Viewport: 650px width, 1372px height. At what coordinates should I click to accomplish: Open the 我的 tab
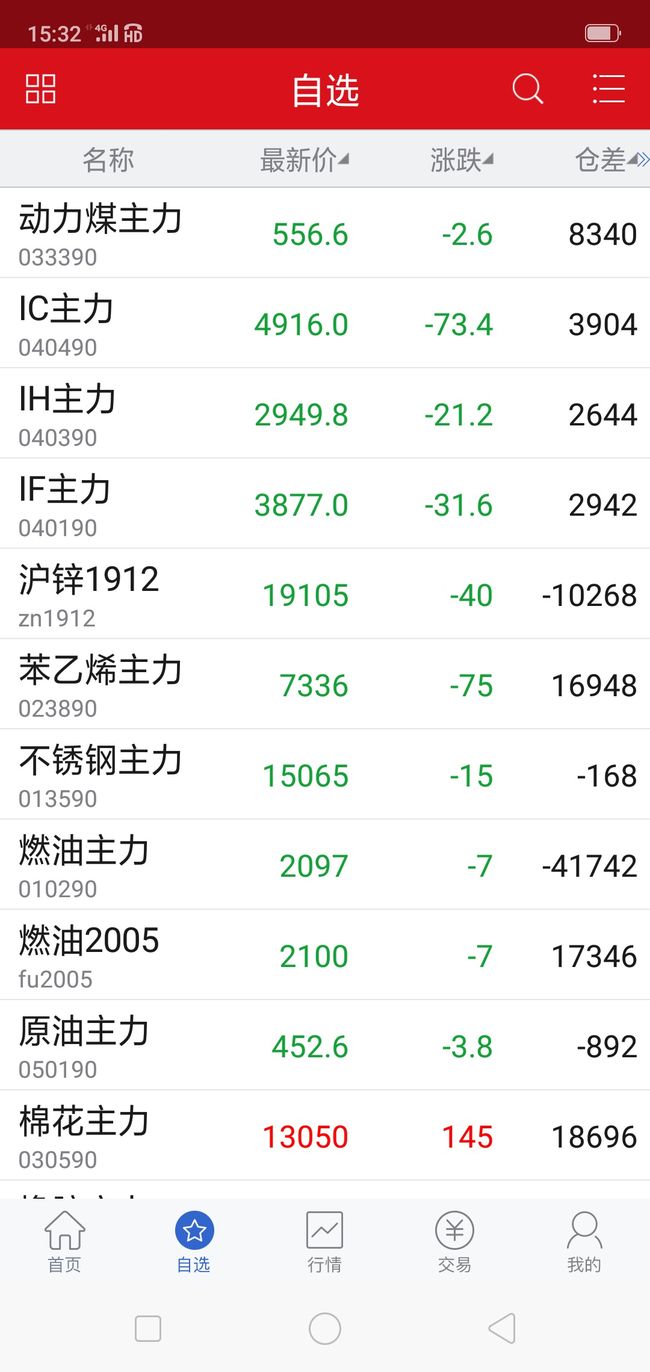(x=584, y=1242)
